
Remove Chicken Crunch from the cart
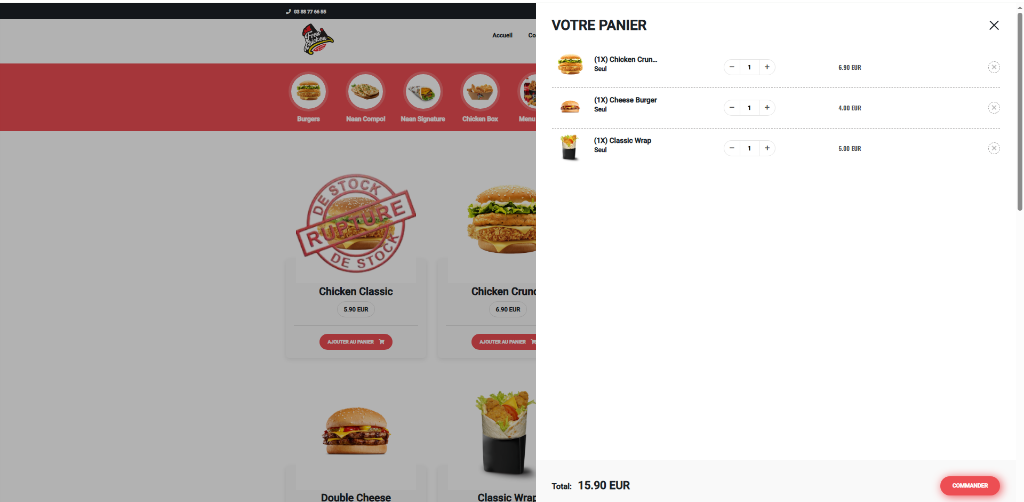click(x=993, y=67)
